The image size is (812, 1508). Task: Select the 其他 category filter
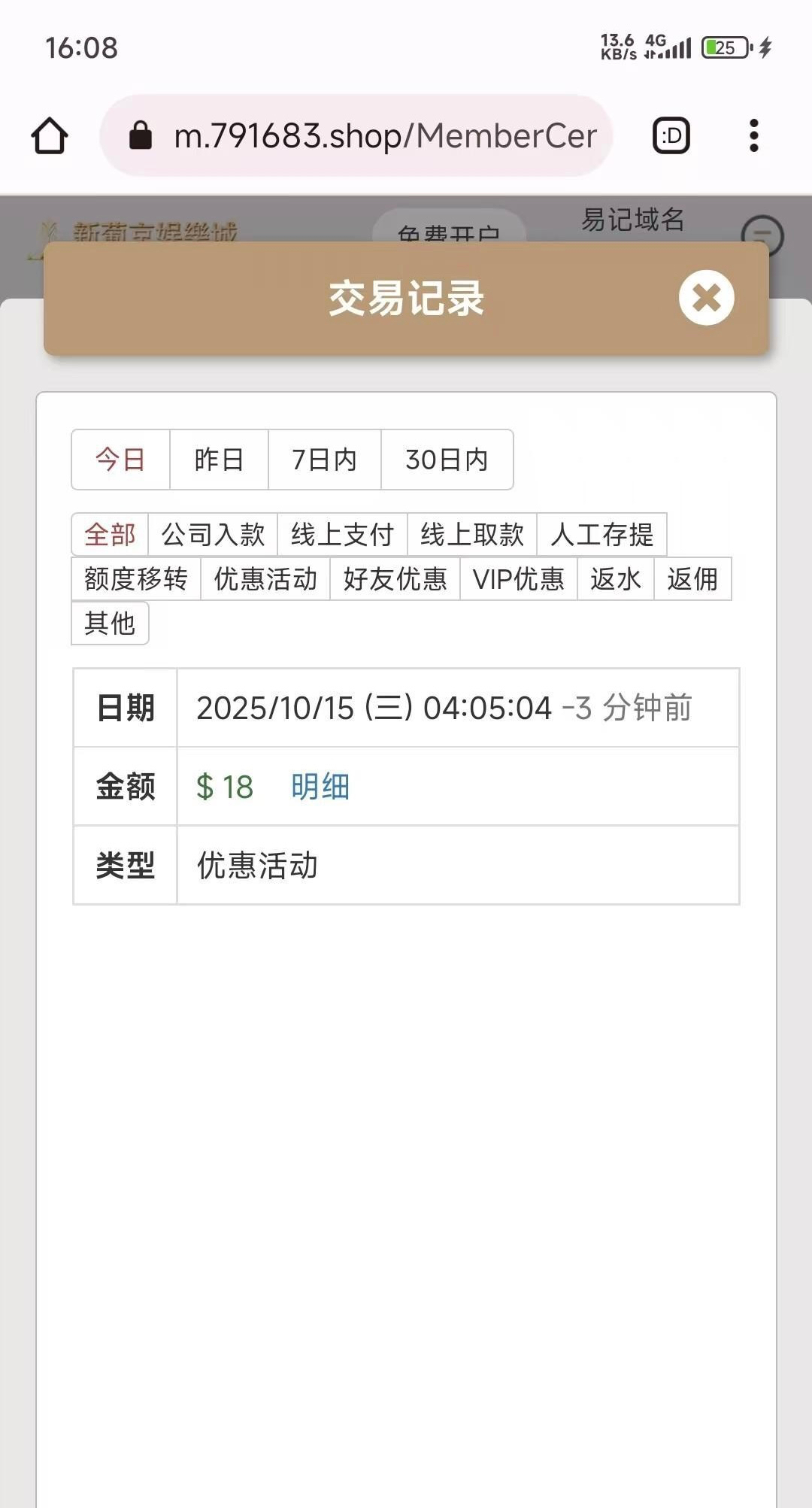(110, 624)
